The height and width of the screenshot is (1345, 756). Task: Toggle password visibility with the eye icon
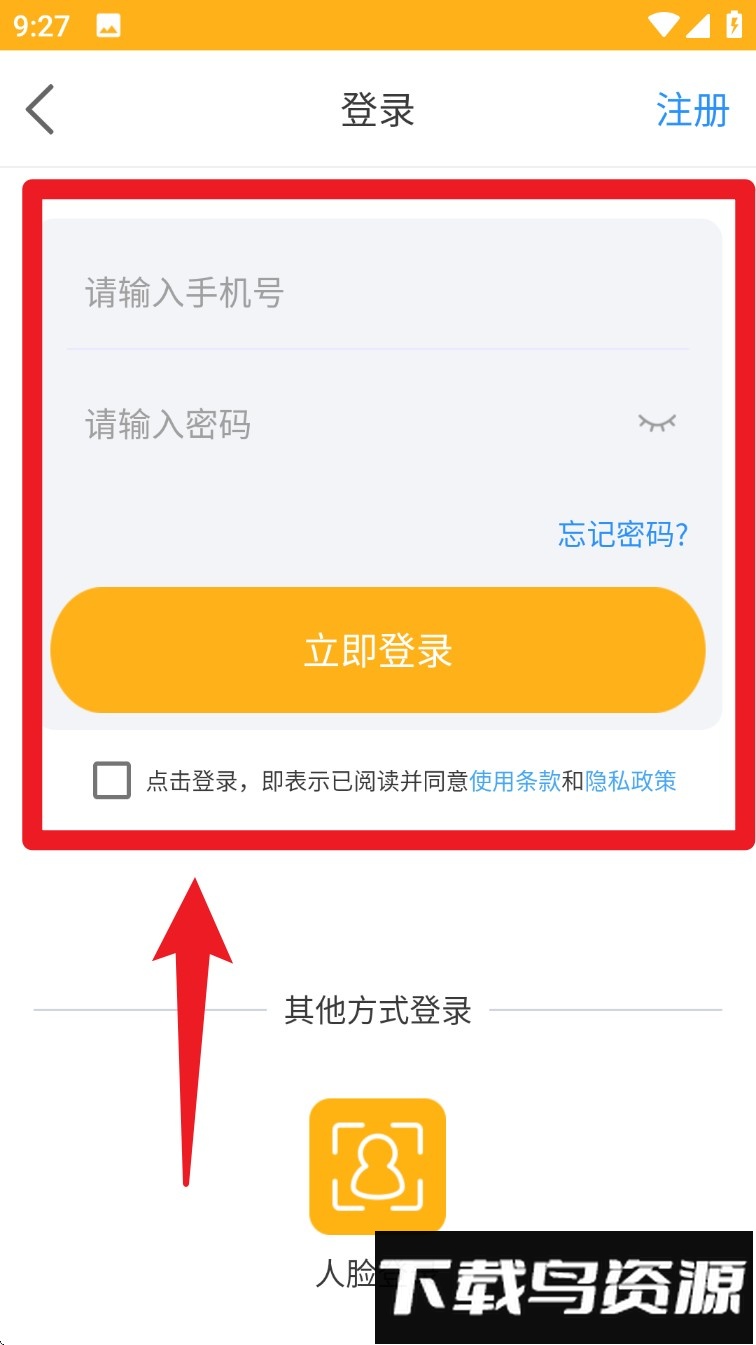coord(657,423)
